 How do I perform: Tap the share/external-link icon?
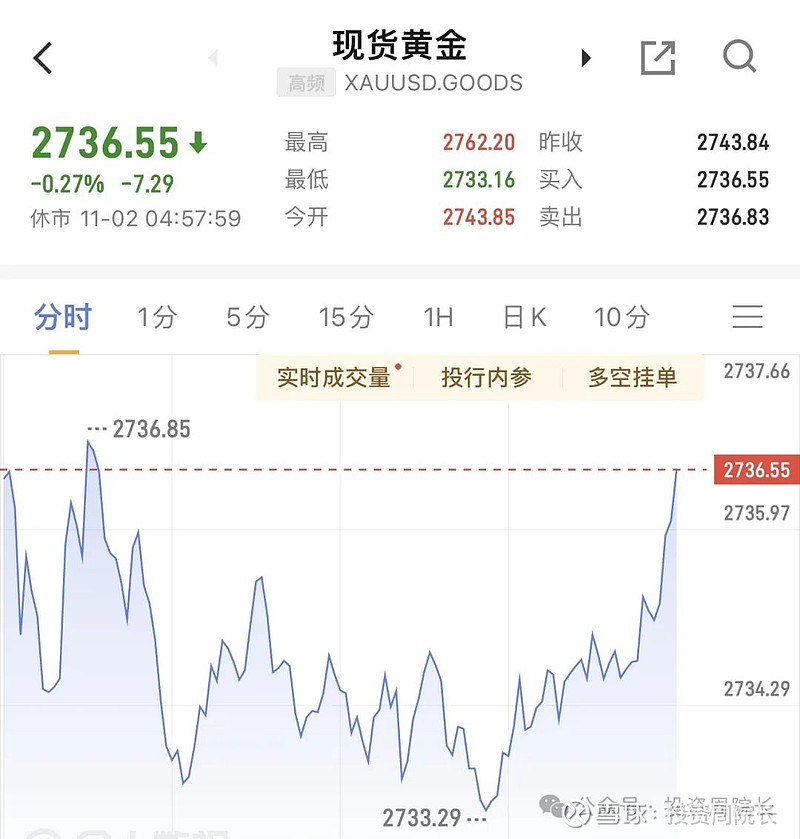coord(657,57)
